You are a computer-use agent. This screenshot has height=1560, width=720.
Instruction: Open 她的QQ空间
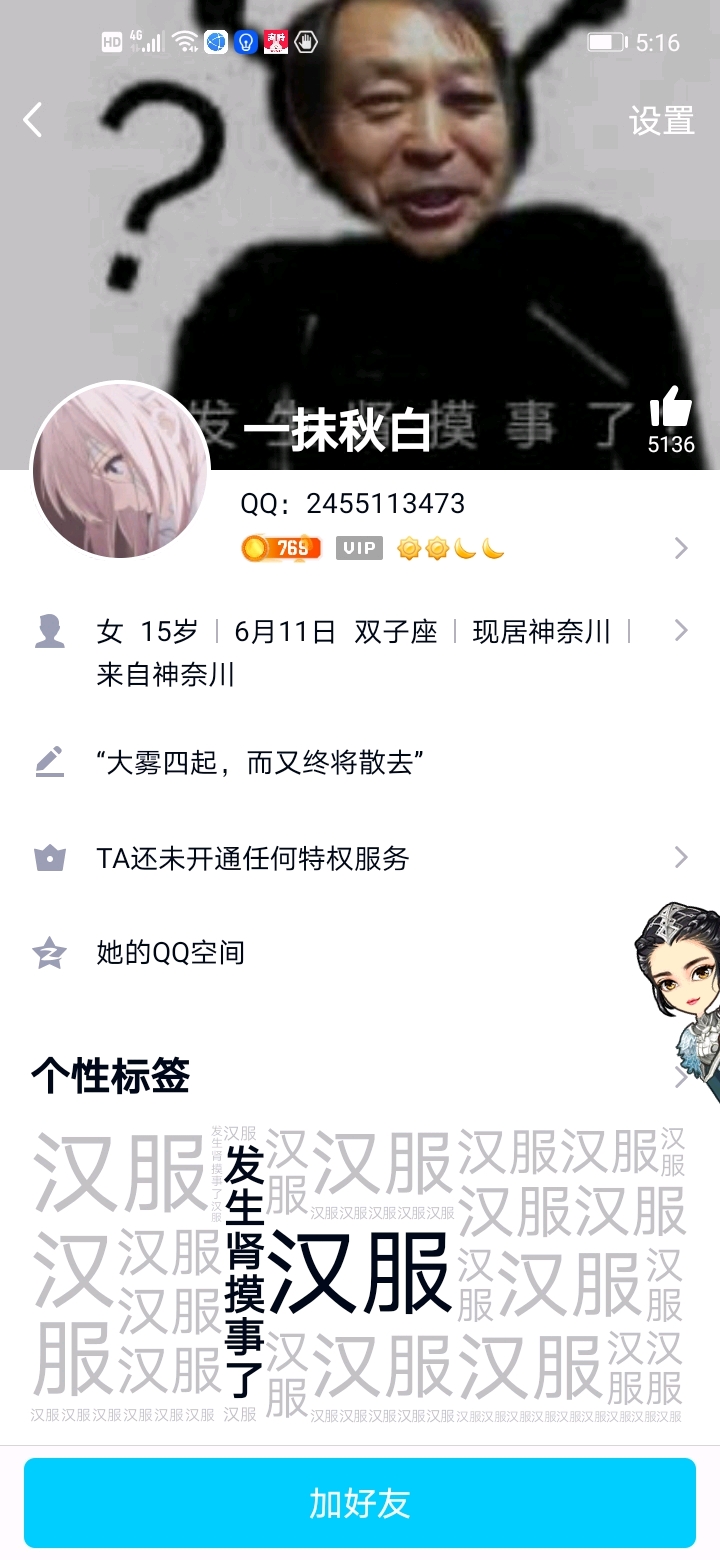pyautogui.click(x=170, y=952)
